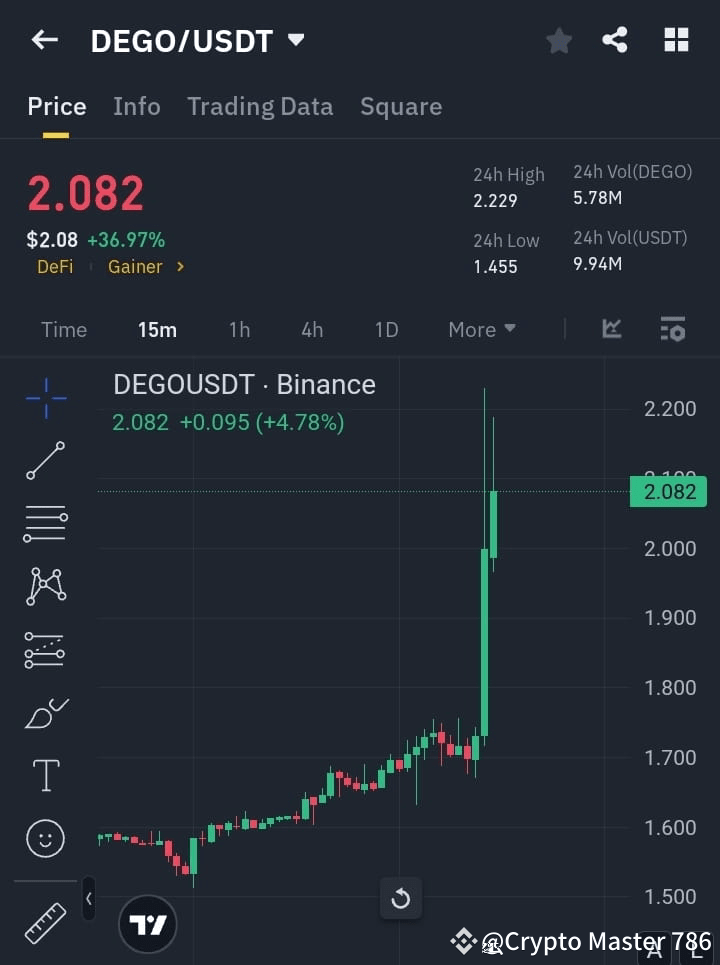The width and height of the screenshot is (720, 965).
Task: Open the indicators panel icon
Action: (x=611, y=329)
